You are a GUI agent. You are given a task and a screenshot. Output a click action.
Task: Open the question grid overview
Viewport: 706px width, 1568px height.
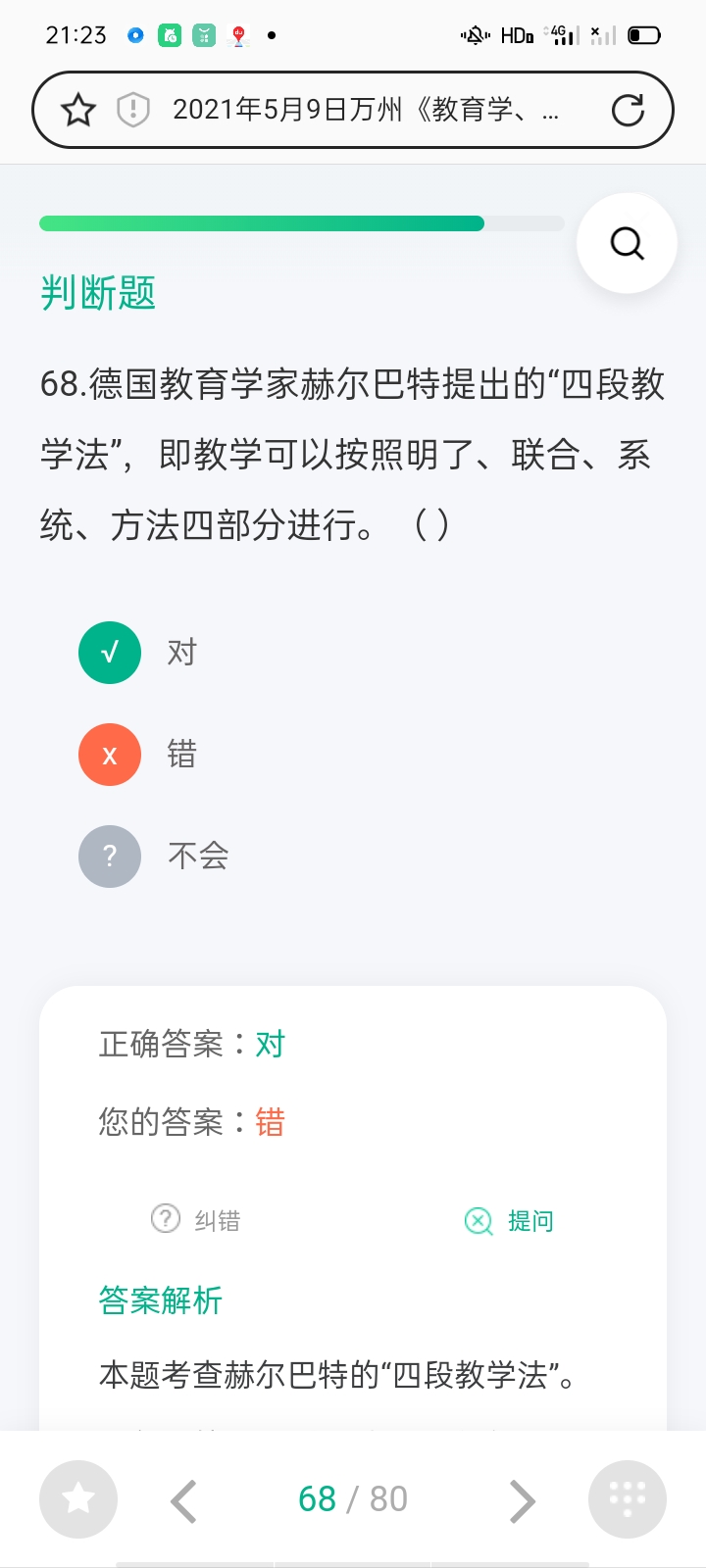[628, 1499]
